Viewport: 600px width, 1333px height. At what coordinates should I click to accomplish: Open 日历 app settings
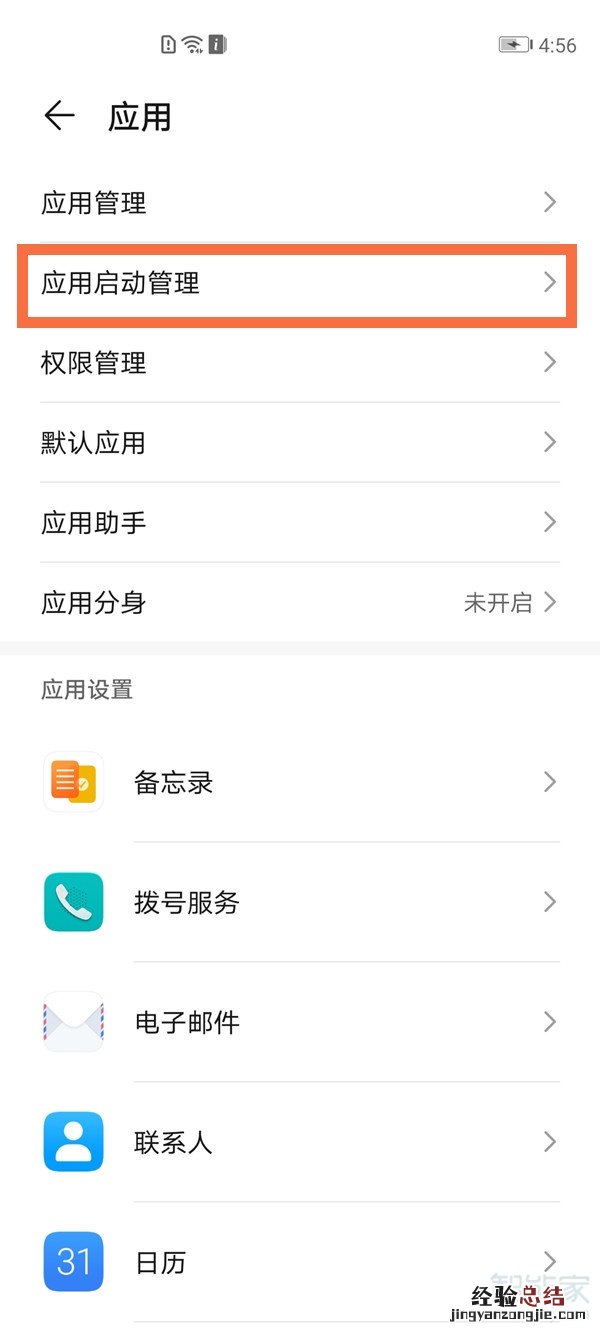(300, 1262)
